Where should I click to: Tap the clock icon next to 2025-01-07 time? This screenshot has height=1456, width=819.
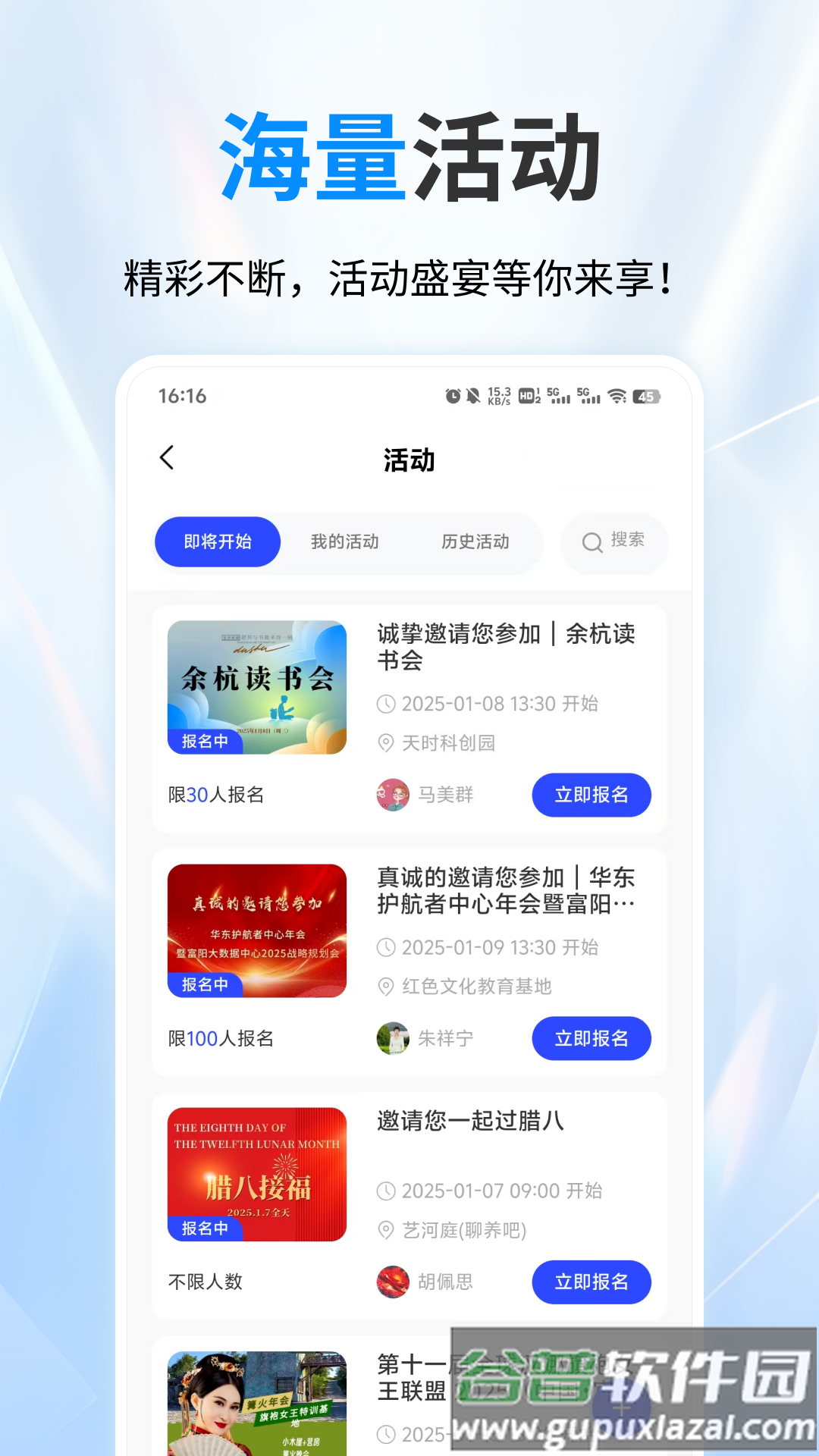click(x=387, y=1191)
